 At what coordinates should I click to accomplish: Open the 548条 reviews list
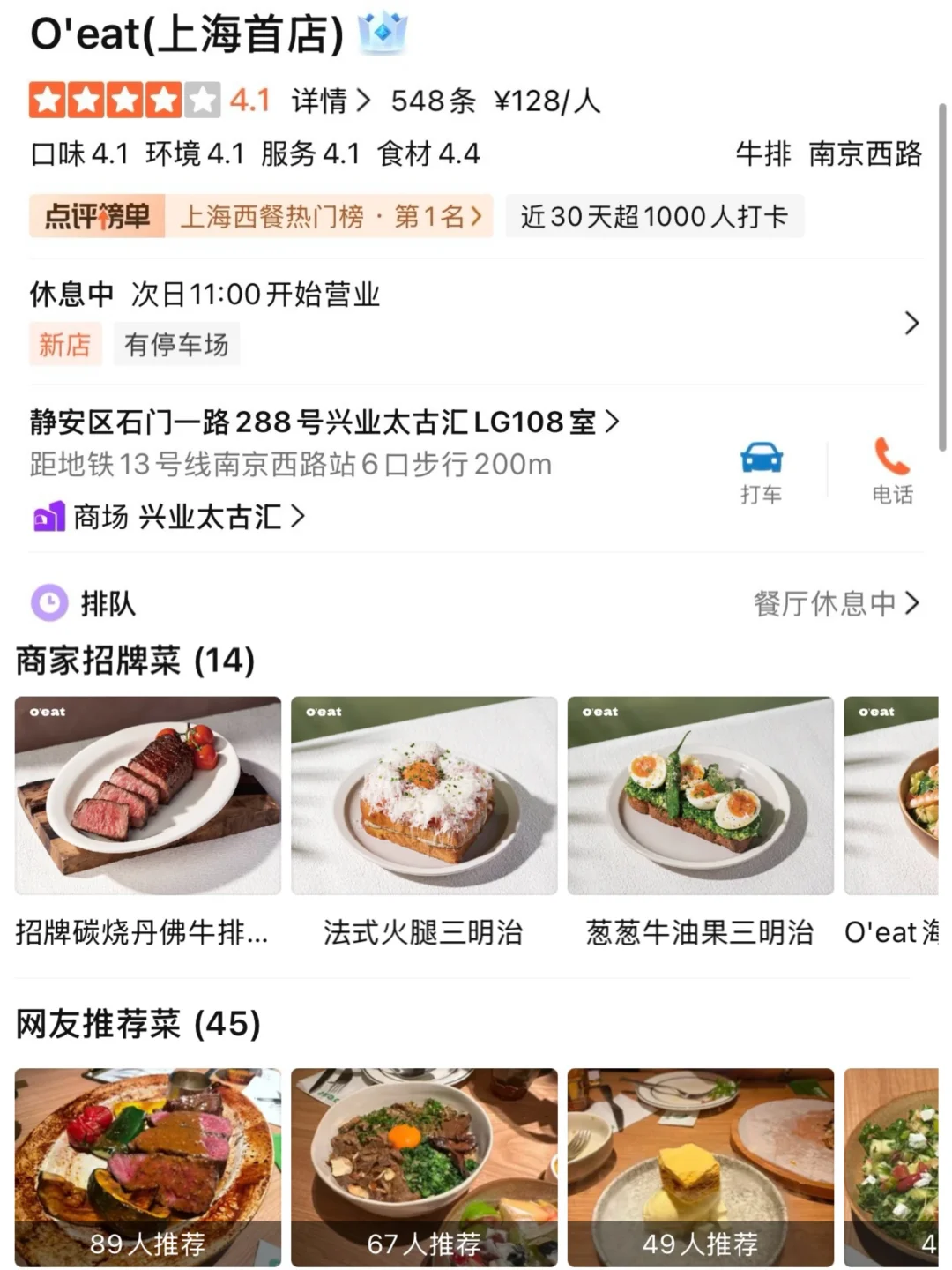[434, 100]
